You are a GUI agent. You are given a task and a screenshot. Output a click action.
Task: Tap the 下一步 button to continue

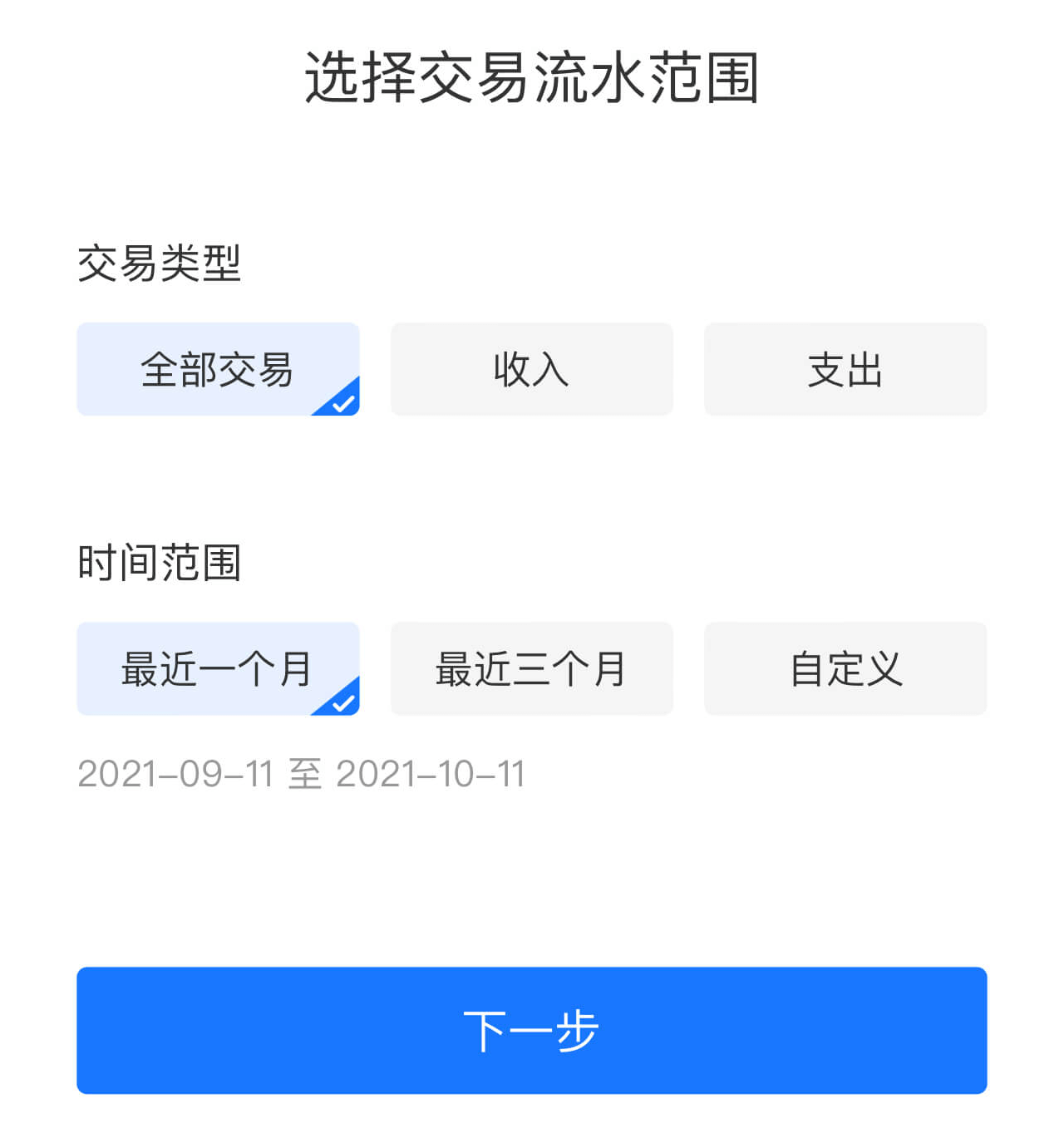[531, 1030]
